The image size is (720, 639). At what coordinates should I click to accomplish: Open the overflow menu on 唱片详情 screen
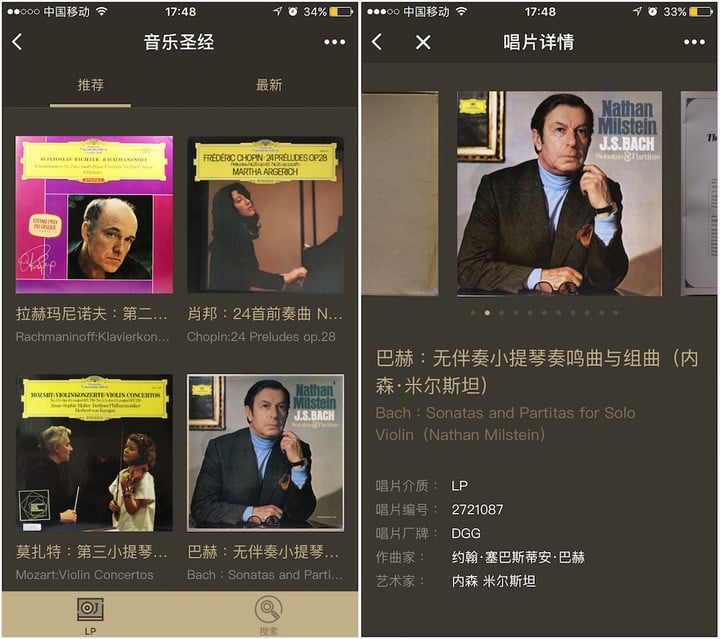[x=694, y=42]
